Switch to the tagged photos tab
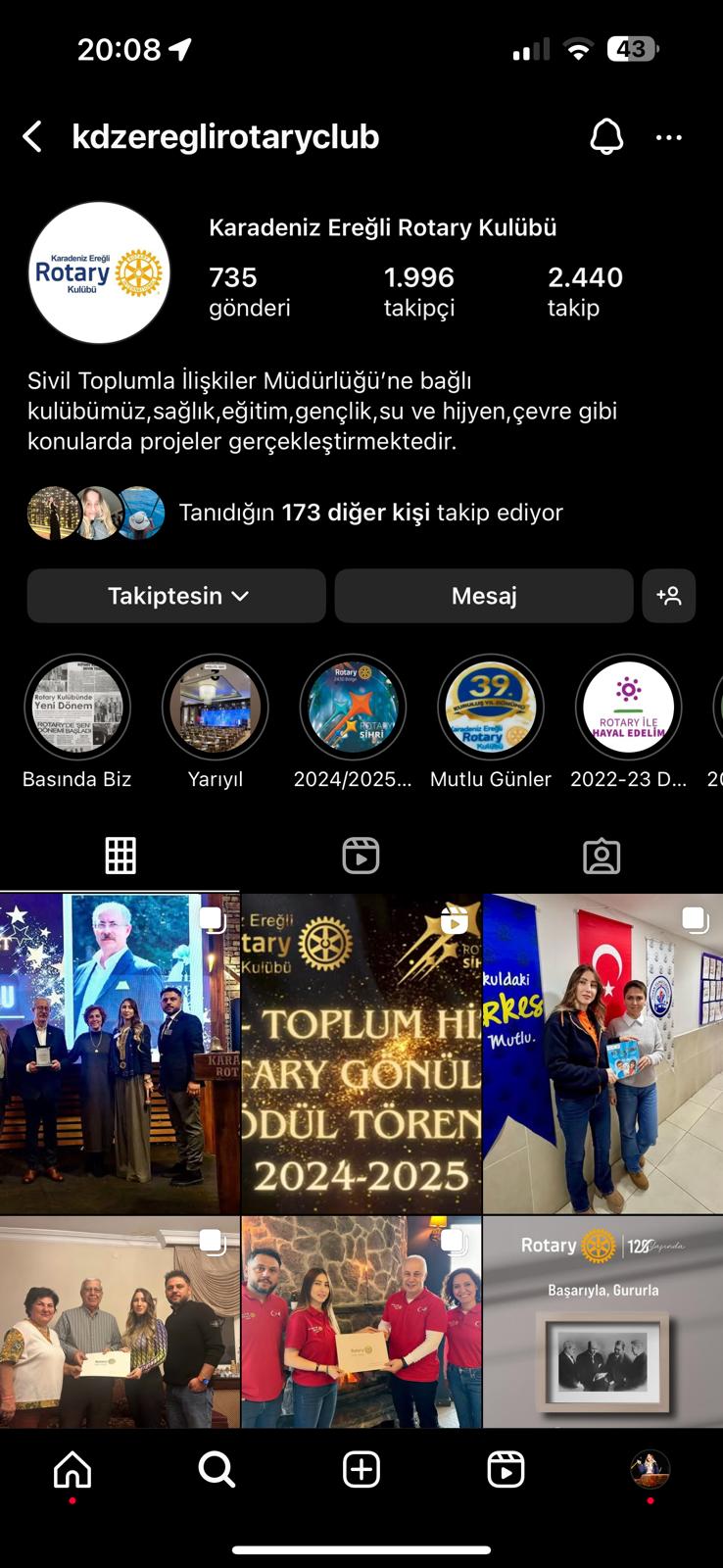This screenshot has width=723, height=1568. pos(602,856)
